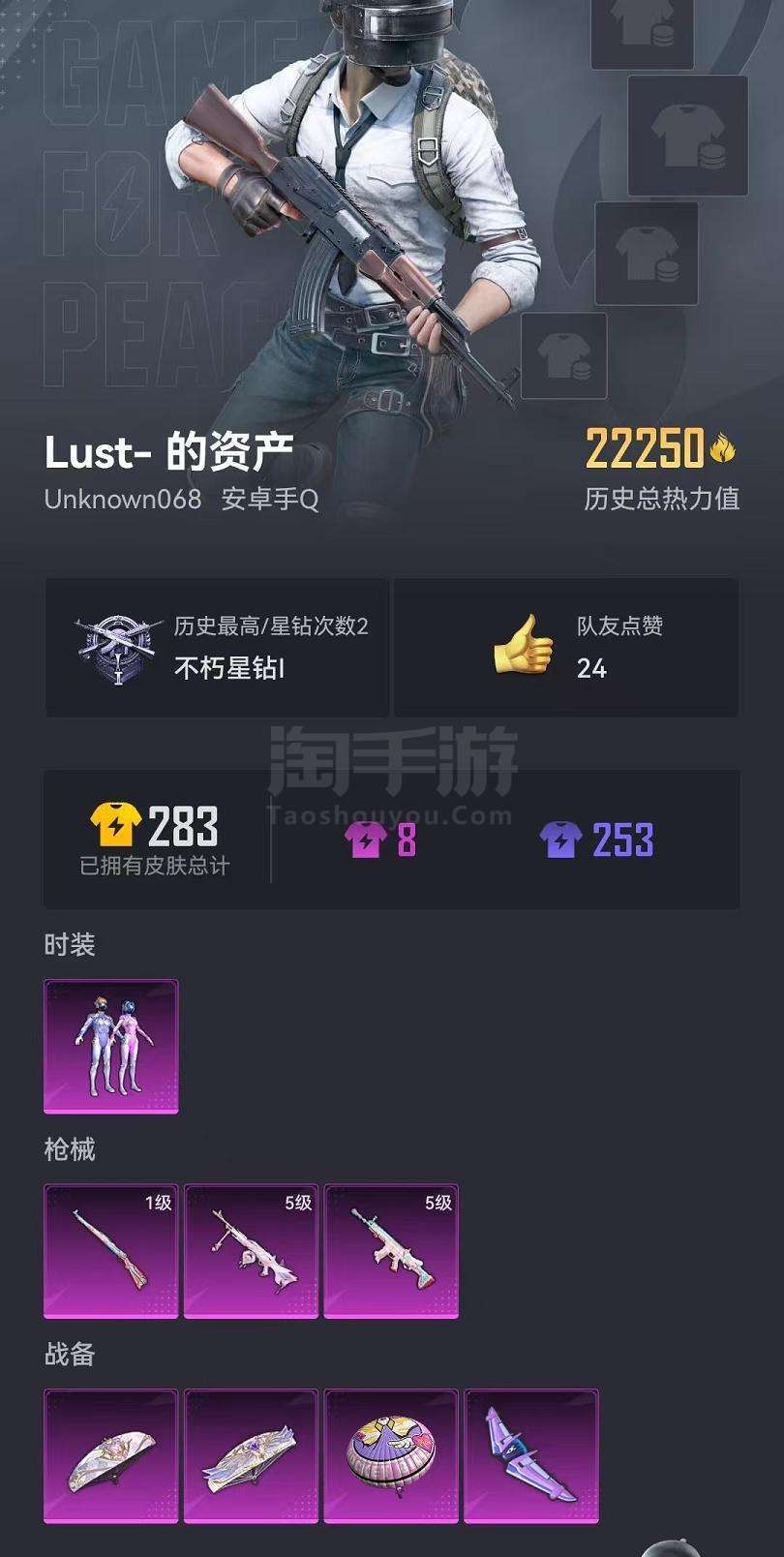Open the second level 5 gun skin
This screenshot has width=784, height=1557.
pyautogui.click(x=391, y=1251)
